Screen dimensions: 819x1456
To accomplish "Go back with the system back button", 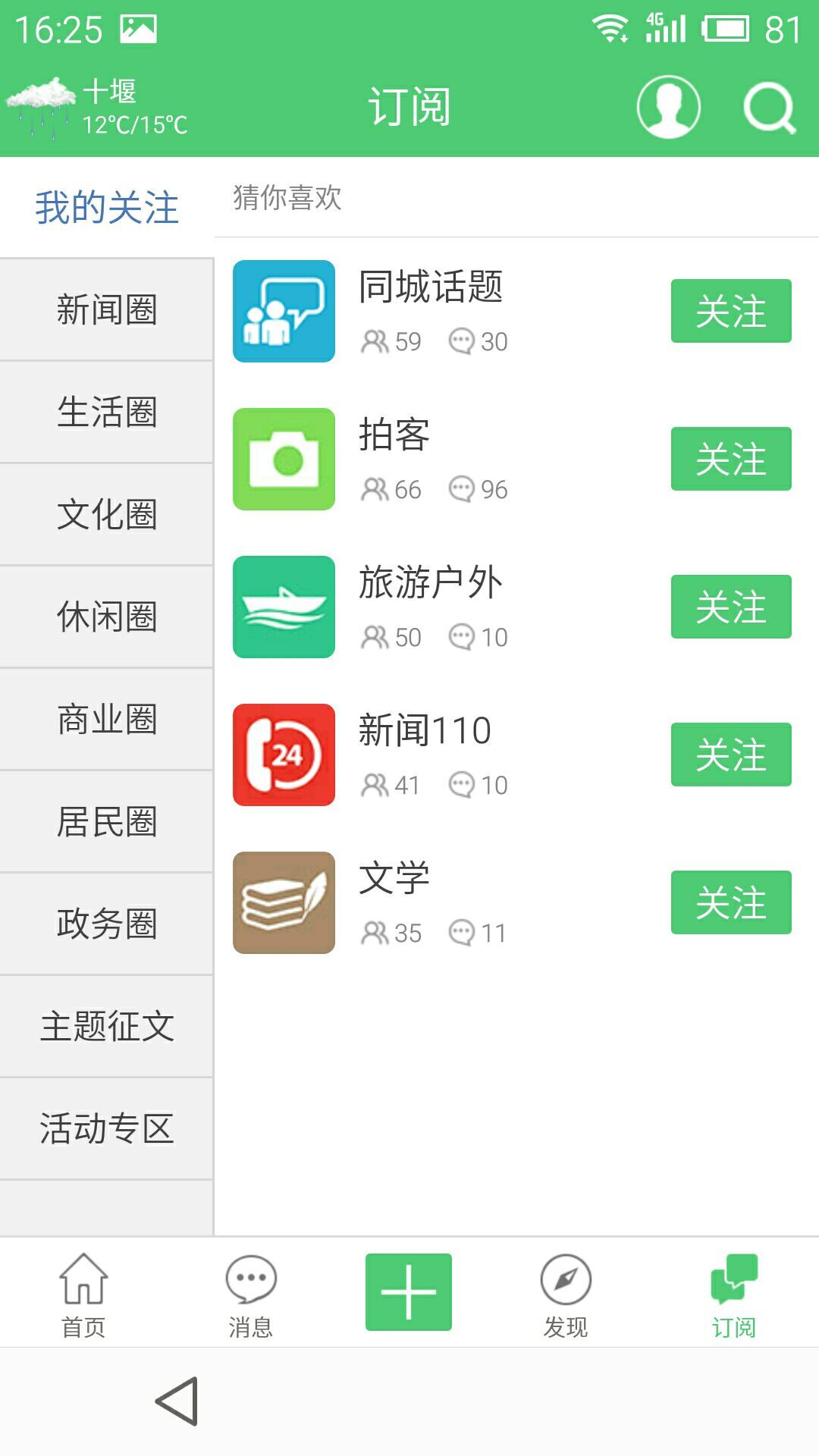I will (x=177, y=1401).
